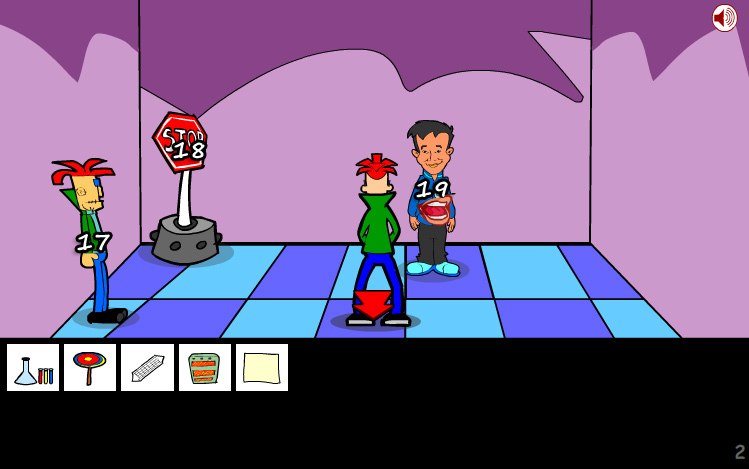Mute the game sound
Image resolution: width=749 pixels, height=469 pixels.
724,18
